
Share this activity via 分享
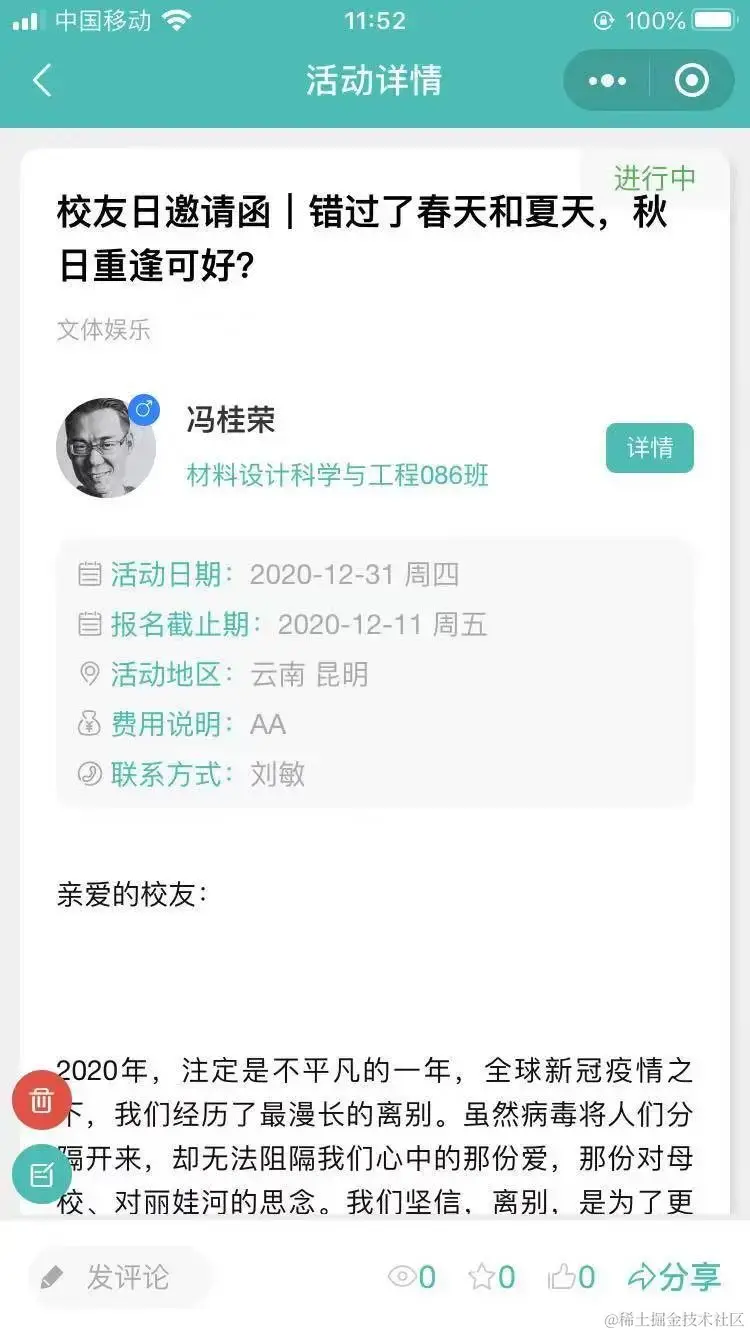pyautogui.click(x=673, y=1277)
